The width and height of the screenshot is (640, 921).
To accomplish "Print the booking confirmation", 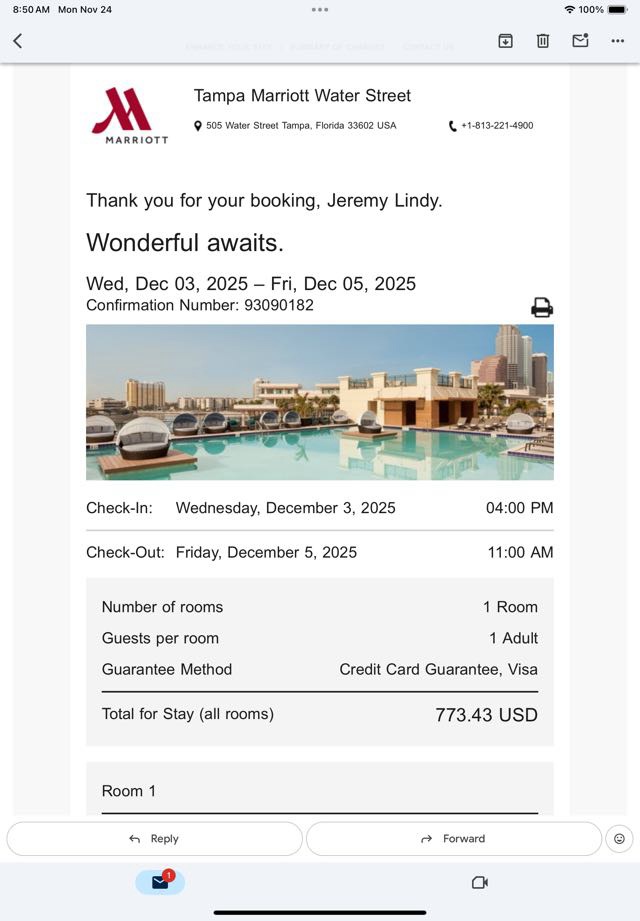I will [x=542, y=307].
